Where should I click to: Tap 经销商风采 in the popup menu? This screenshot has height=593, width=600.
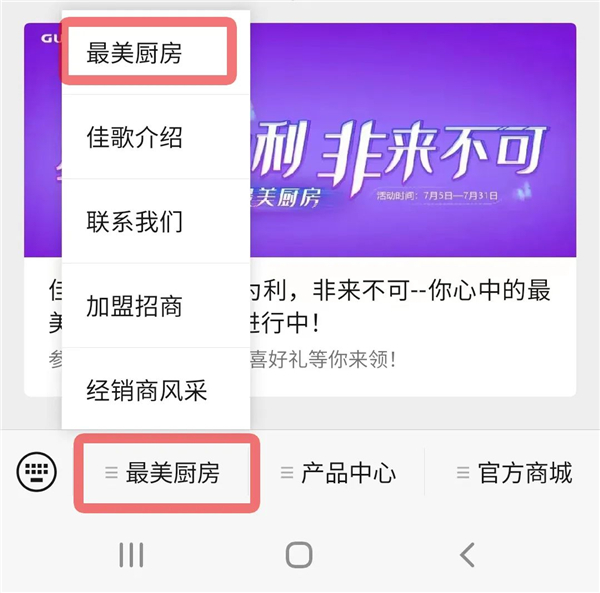[150, 390]
